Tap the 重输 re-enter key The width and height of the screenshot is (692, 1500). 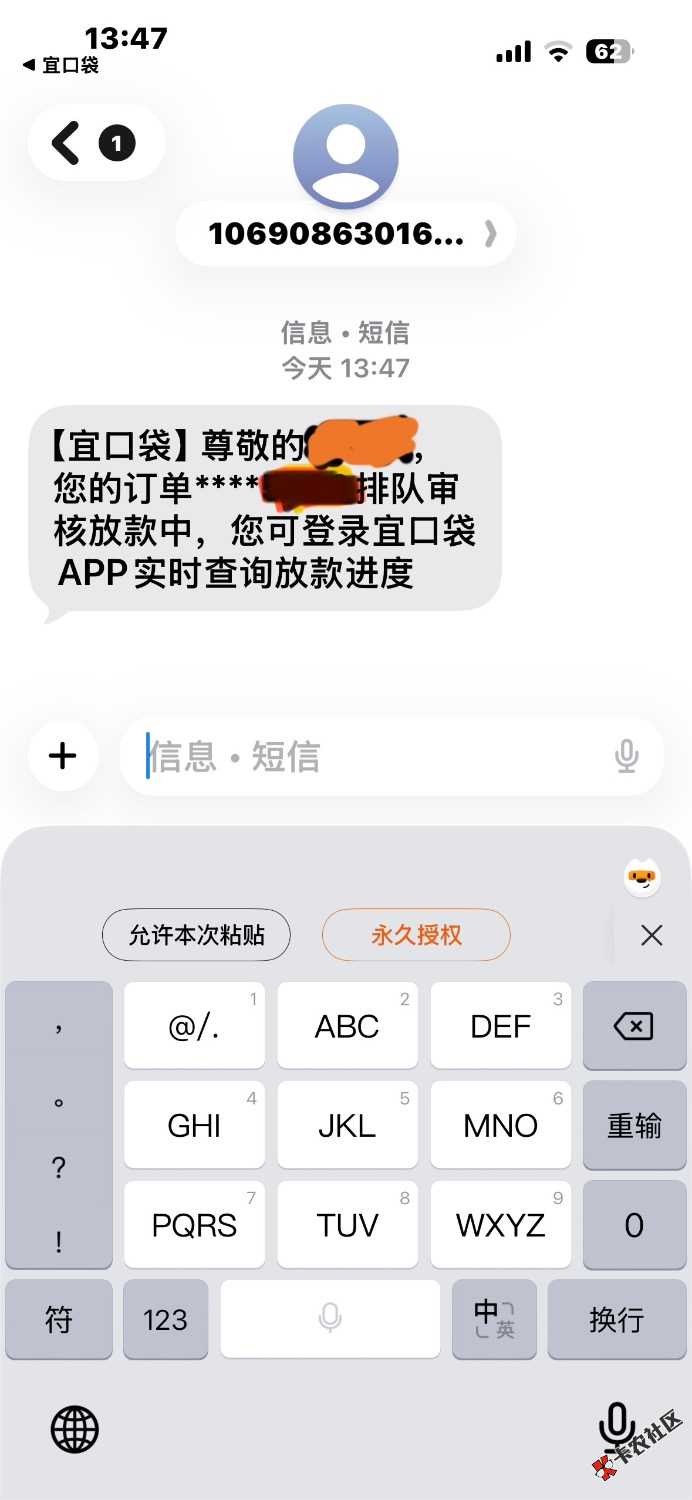[x=634, y=1126]
